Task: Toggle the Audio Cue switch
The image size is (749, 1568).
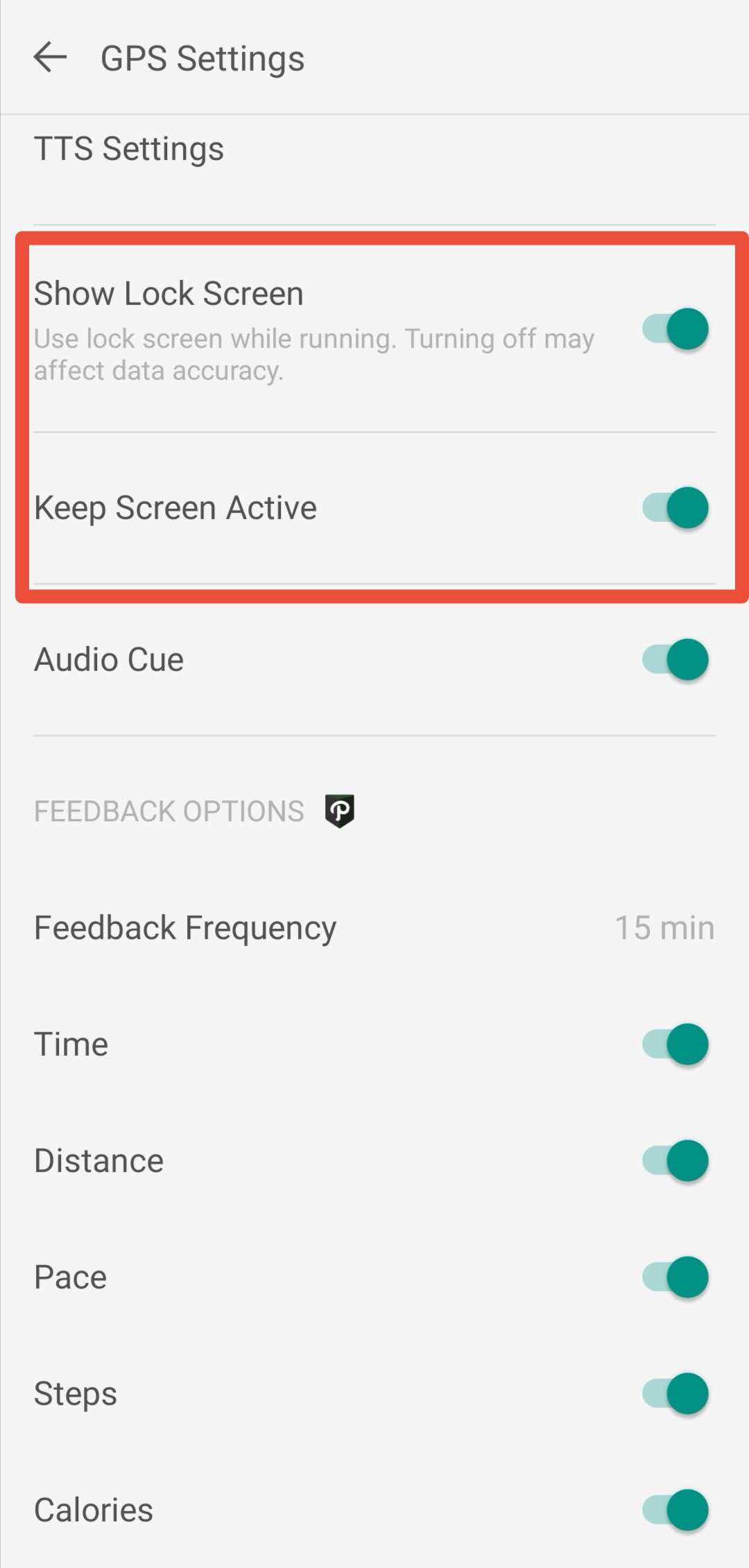Action: click(x=675, y=659)
